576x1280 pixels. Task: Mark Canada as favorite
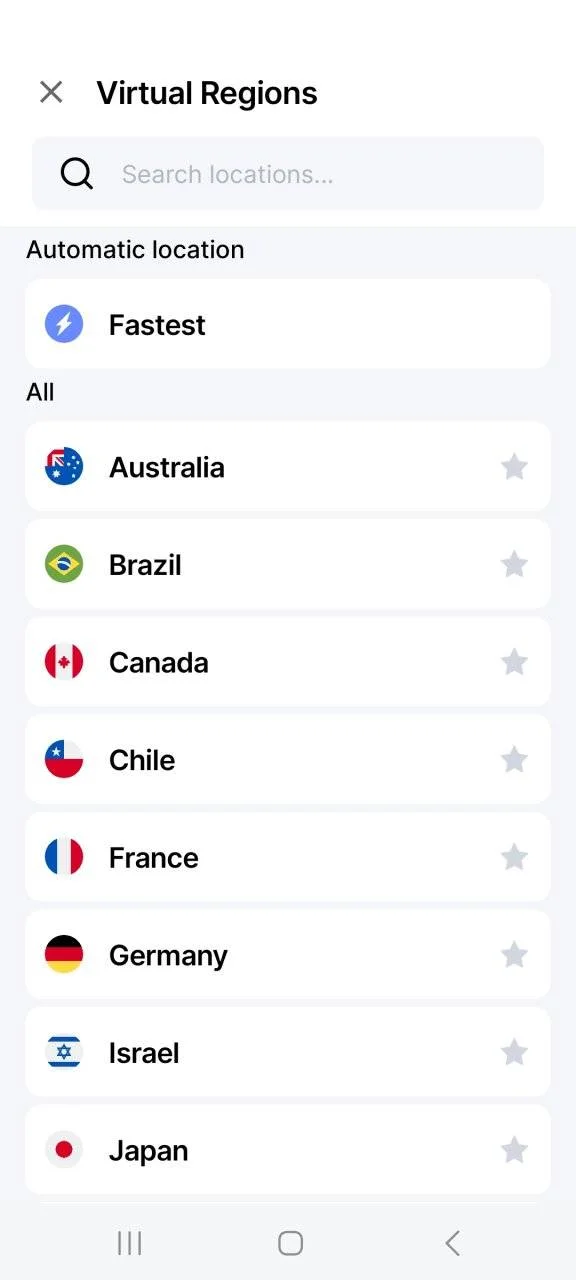click(514, 662)
